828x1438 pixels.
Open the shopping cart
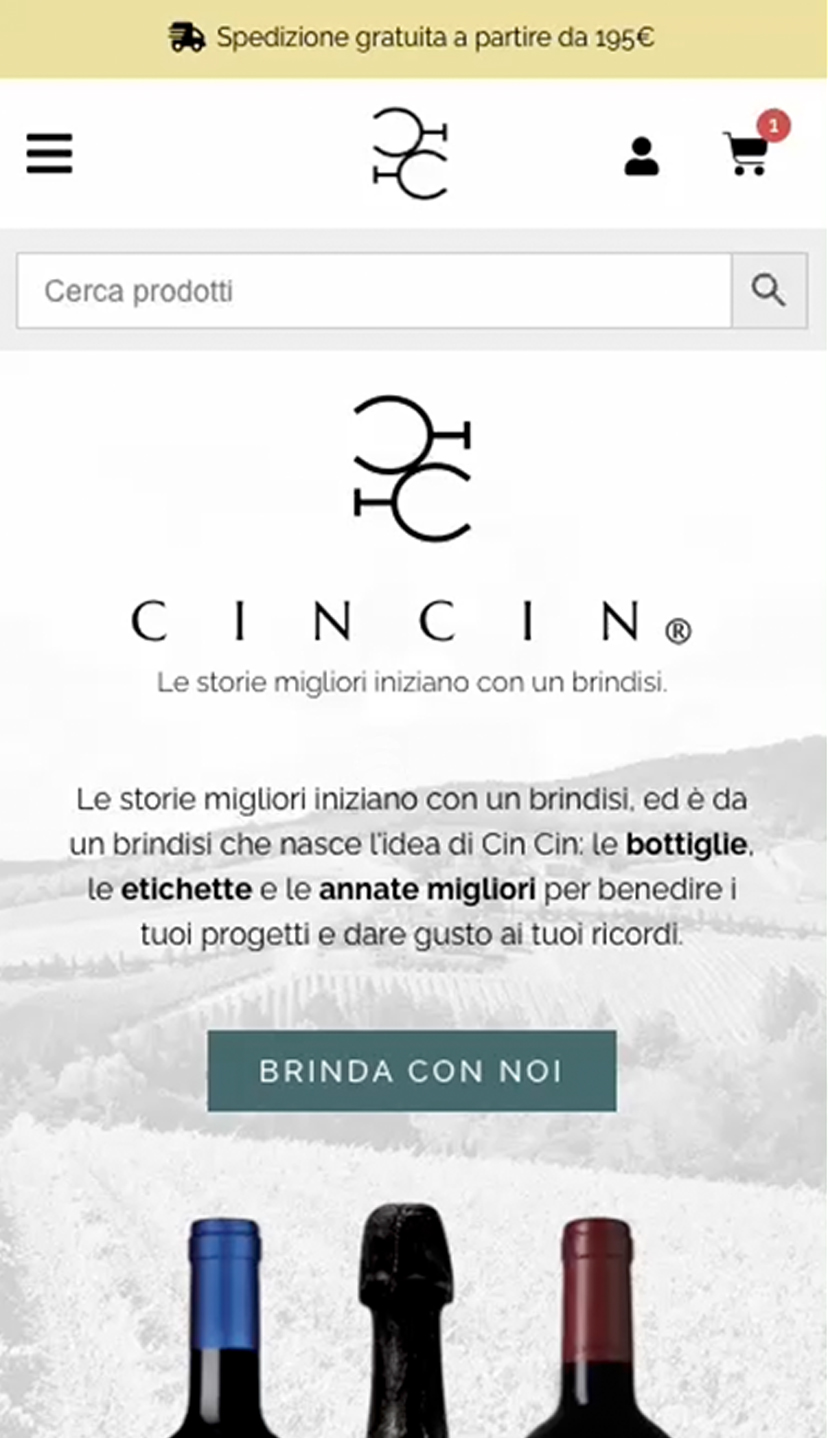747,154
